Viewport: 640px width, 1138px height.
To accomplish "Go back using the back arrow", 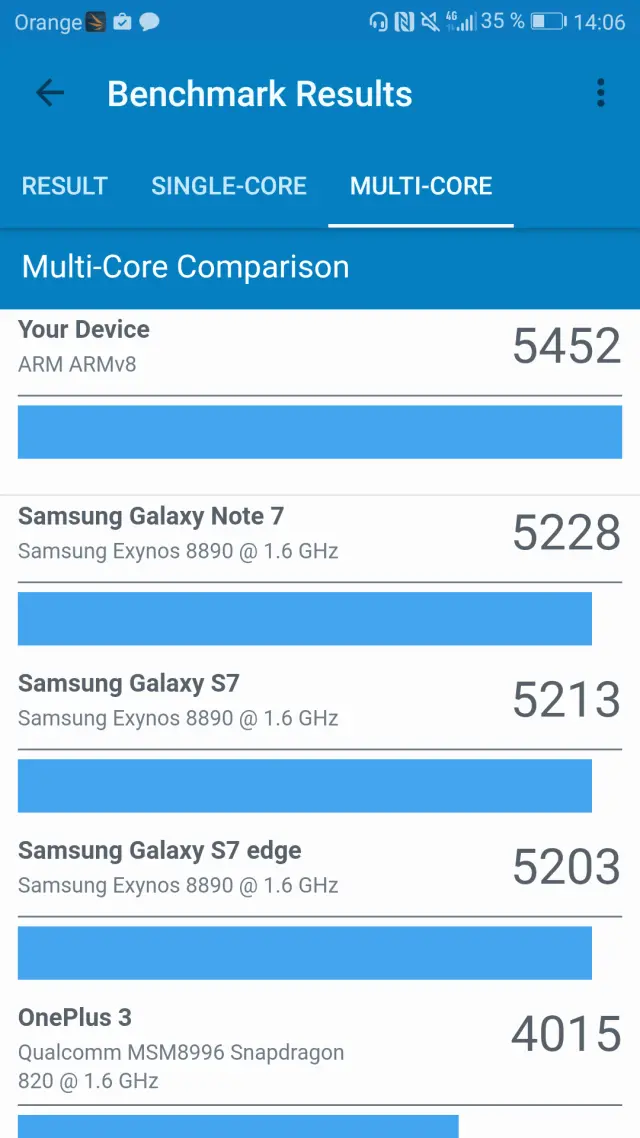I will tap(49, 93).
